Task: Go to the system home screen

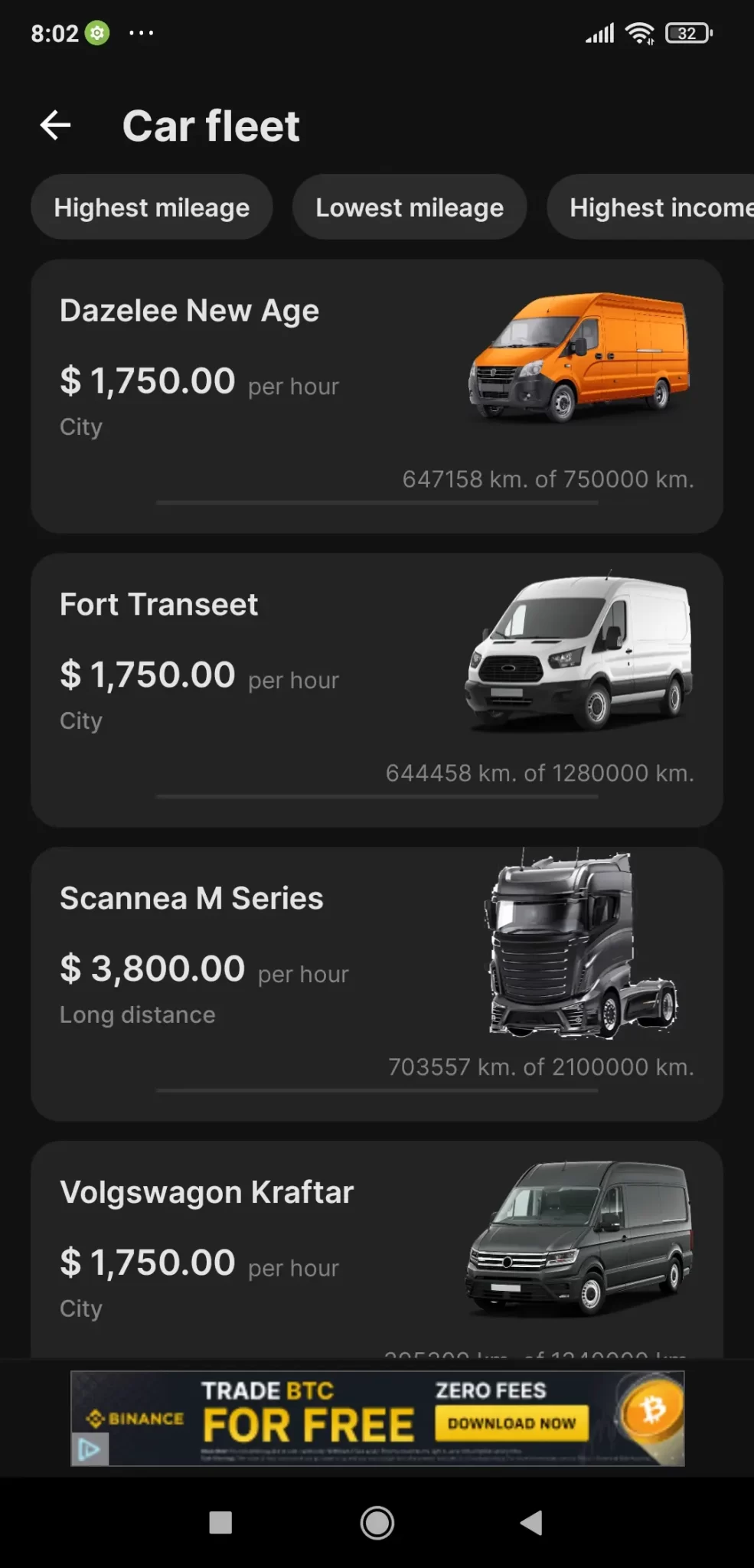Action: click(377, 1523)
